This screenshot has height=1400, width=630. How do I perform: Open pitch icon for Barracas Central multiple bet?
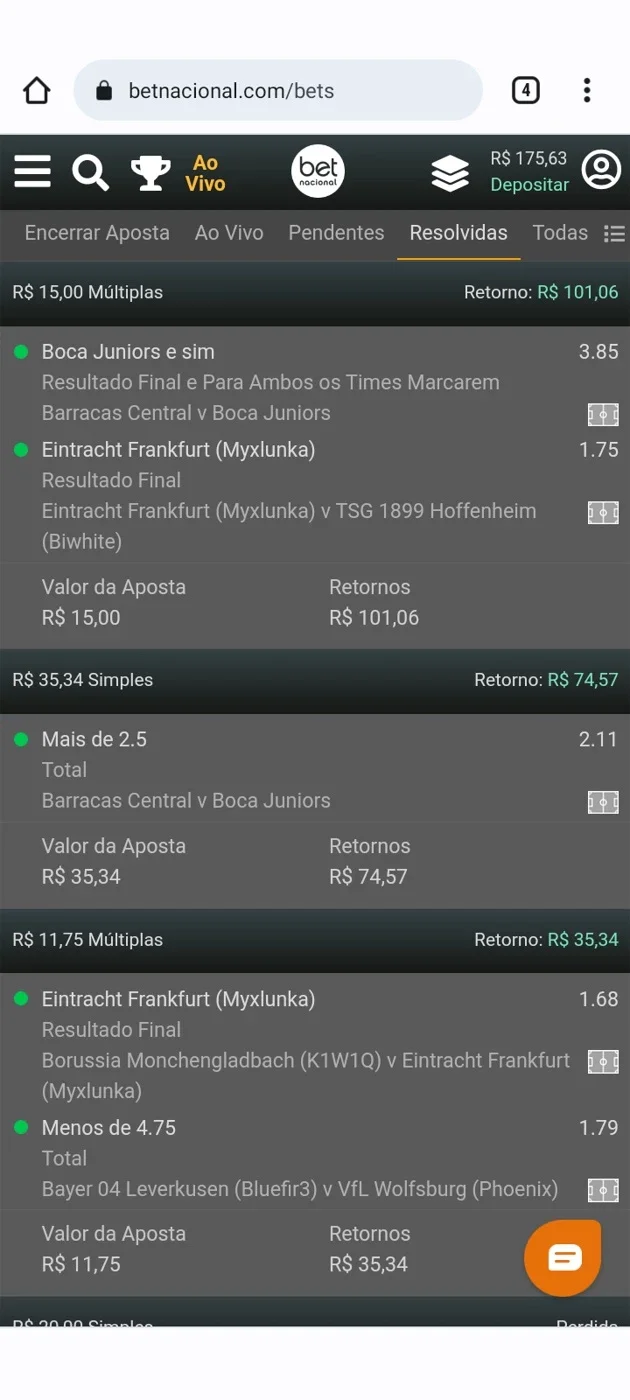point(603,414)
